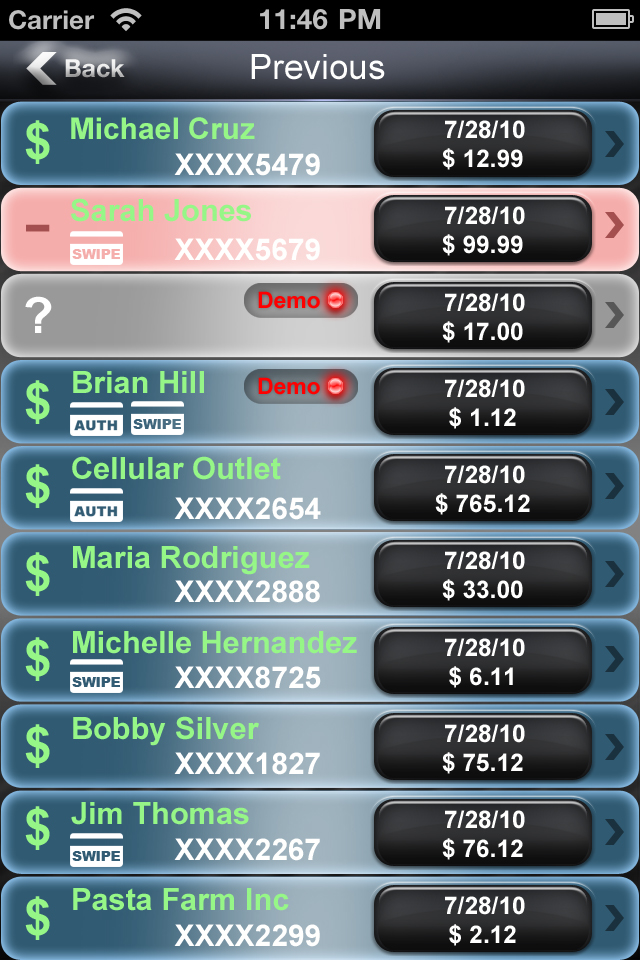This screenshot has height=960, width=640.
Task: Select Brian Hill's $1.12 transaction
Action: pyautogui.click(x=320, y=402)
